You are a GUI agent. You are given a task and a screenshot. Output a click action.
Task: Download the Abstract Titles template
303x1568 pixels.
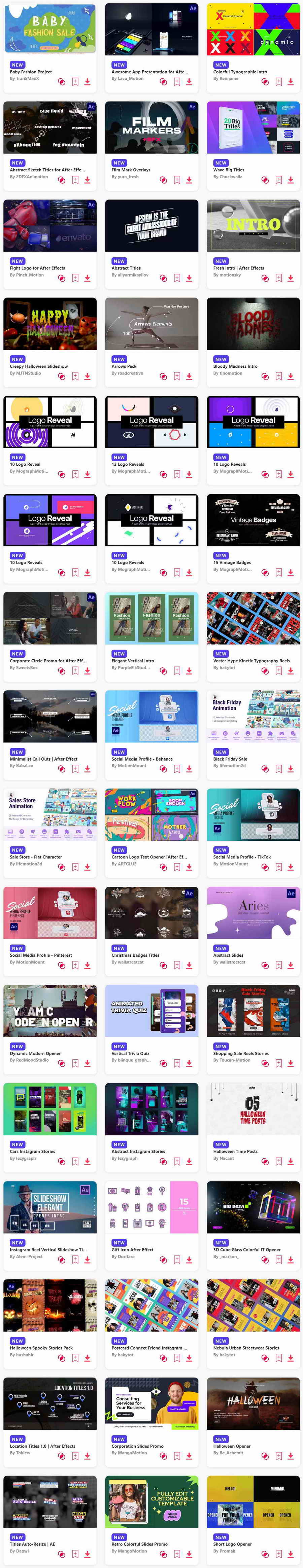(189, 278)
